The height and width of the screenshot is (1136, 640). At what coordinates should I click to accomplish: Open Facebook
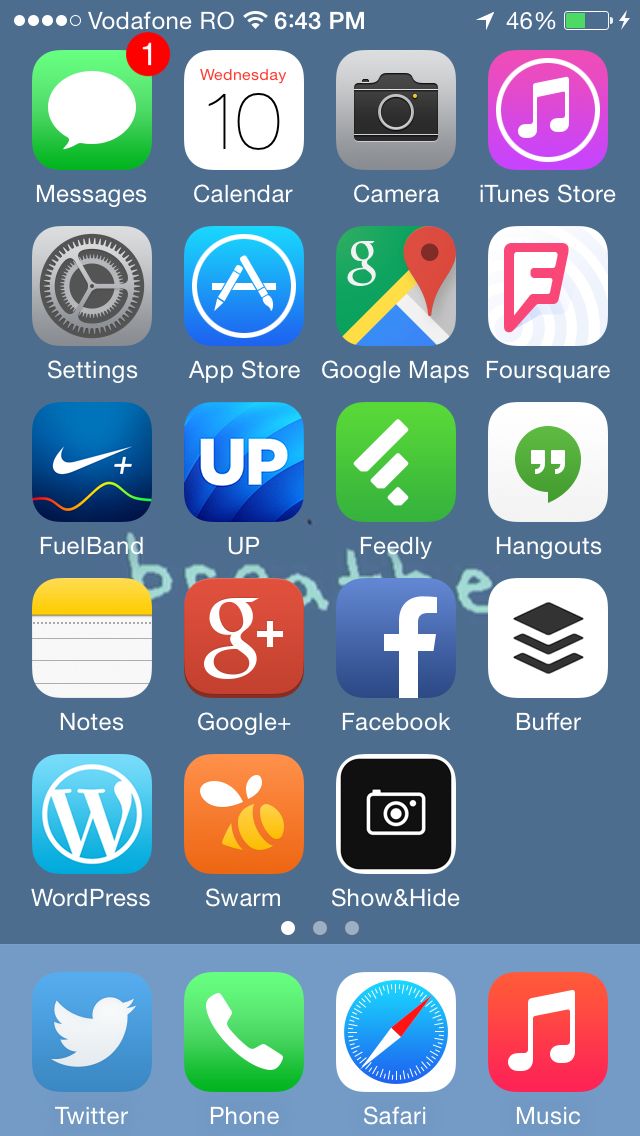[396, 638]
